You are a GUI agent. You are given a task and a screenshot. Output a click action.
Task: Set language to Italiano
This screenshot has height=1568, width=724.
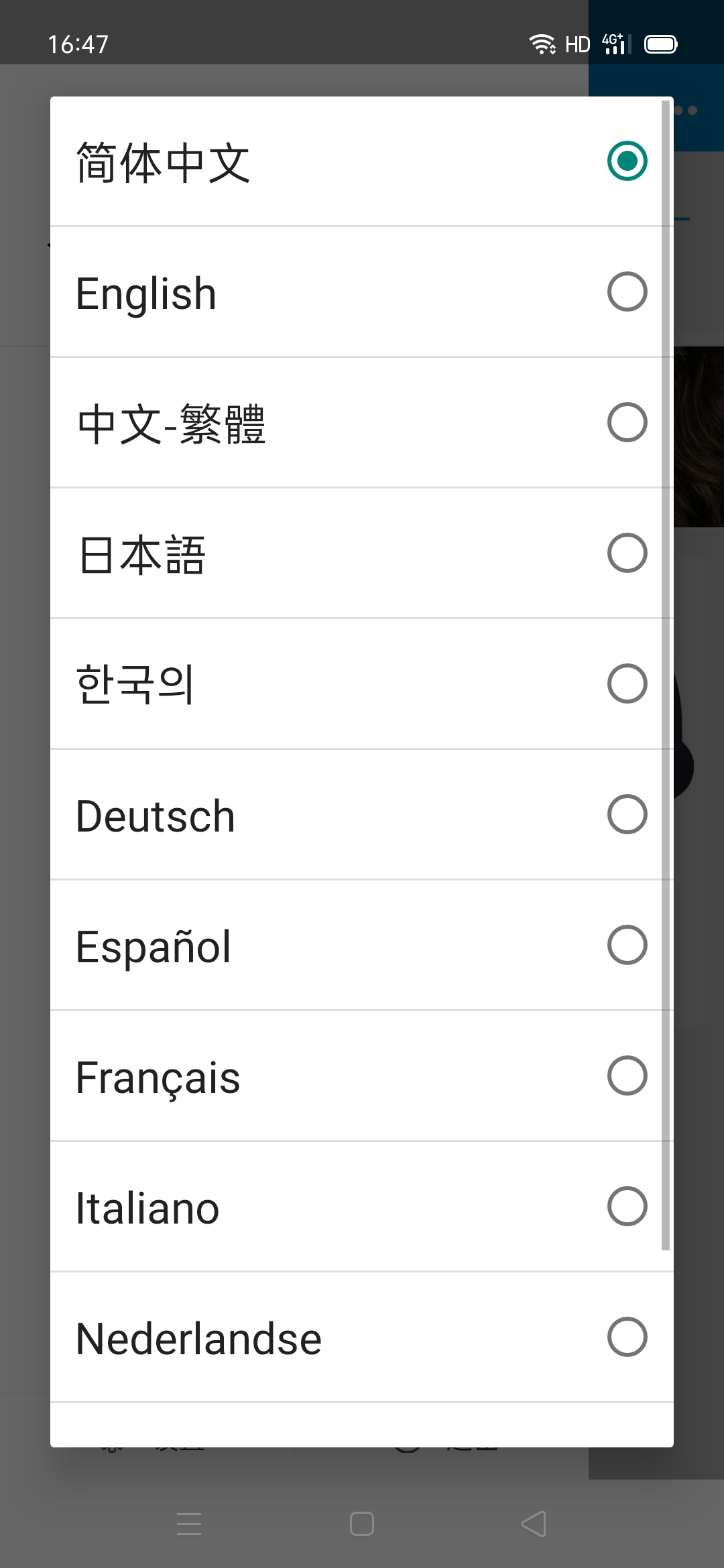(362, 1207)
